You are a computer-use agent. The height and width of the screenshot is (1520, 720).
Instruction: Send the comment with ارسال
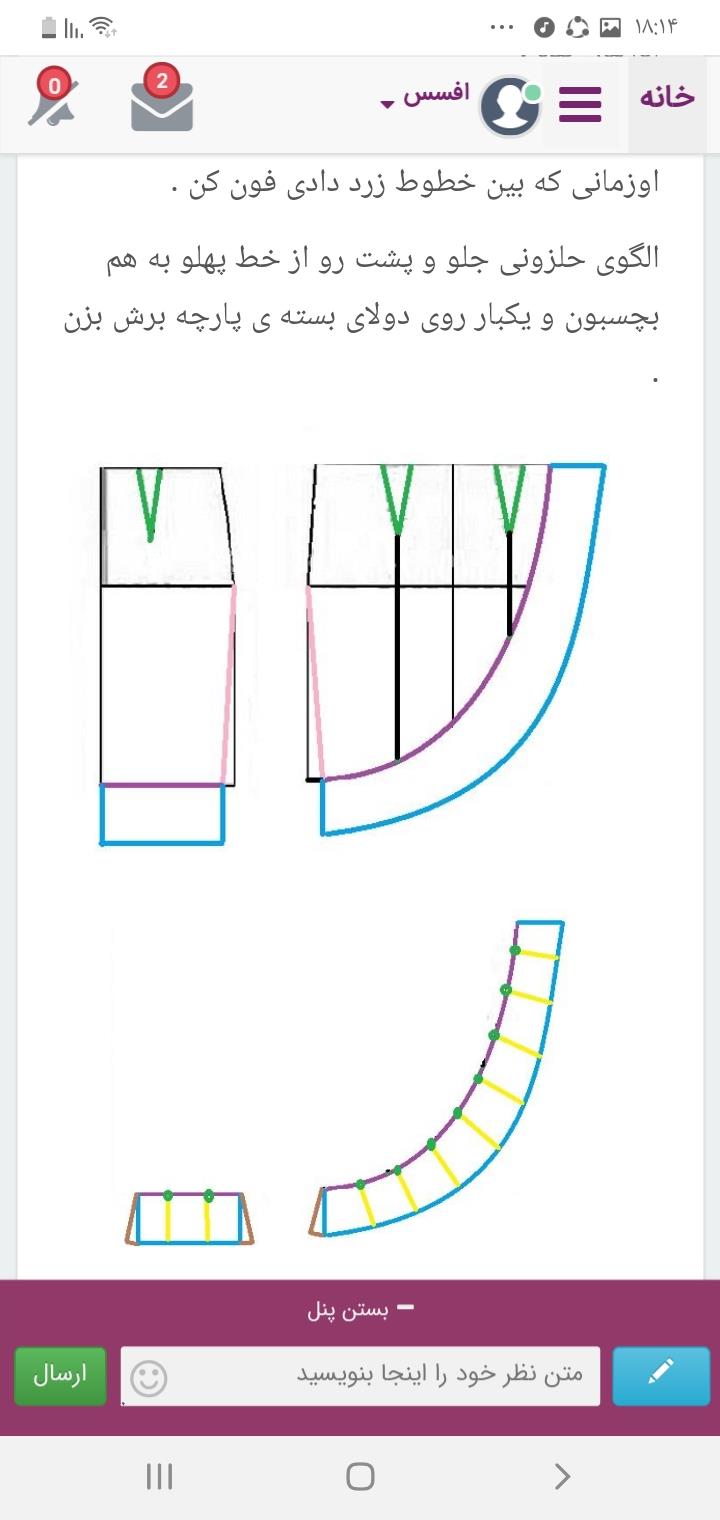tap(61, 1375)
